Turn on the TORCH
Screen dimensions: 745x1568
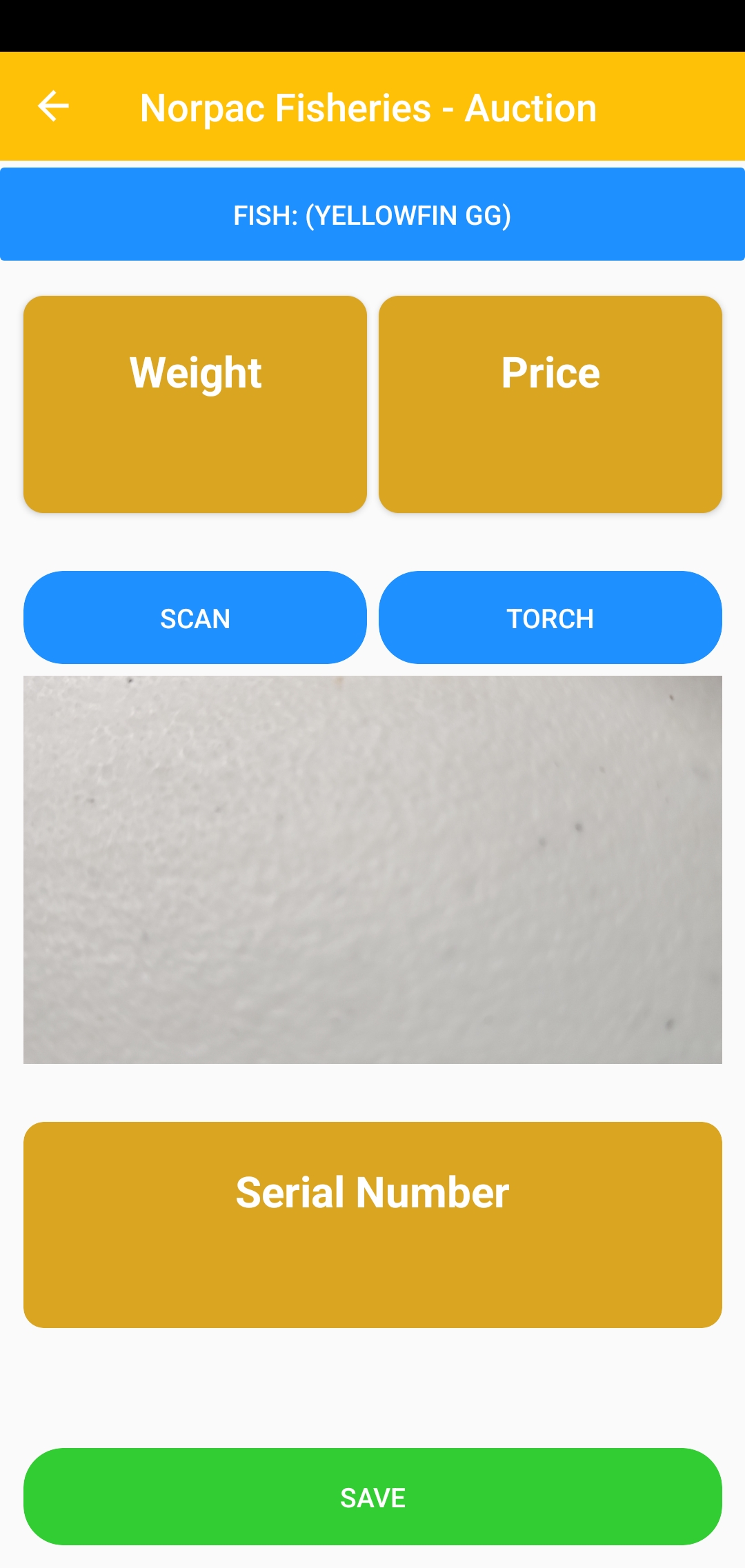pyautogui.click(x=550, y=618)
